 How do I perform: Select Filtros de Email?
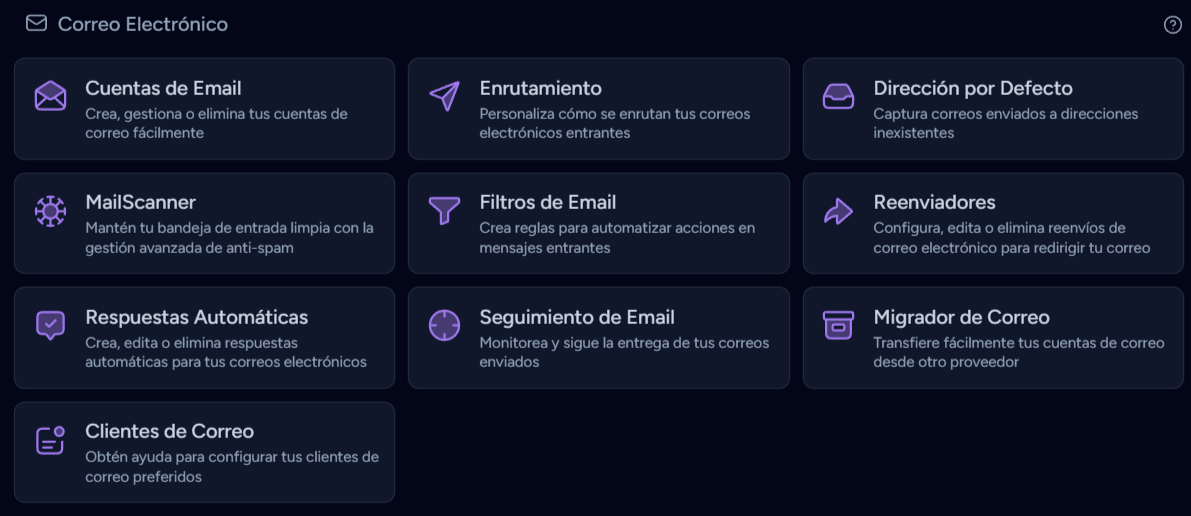coord(598,223)
